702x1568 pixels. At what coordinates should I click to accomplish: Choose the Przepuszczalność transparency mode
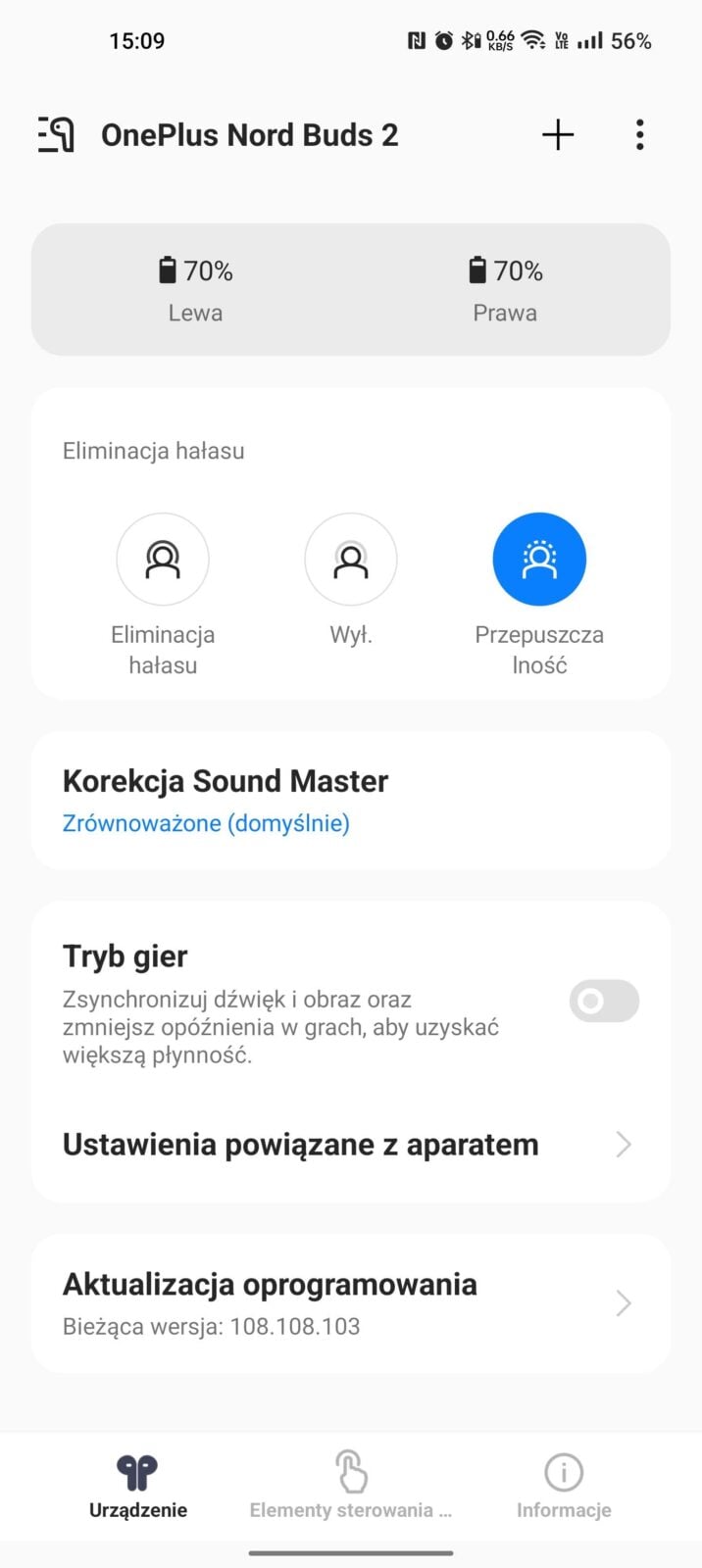pos(539,560)
